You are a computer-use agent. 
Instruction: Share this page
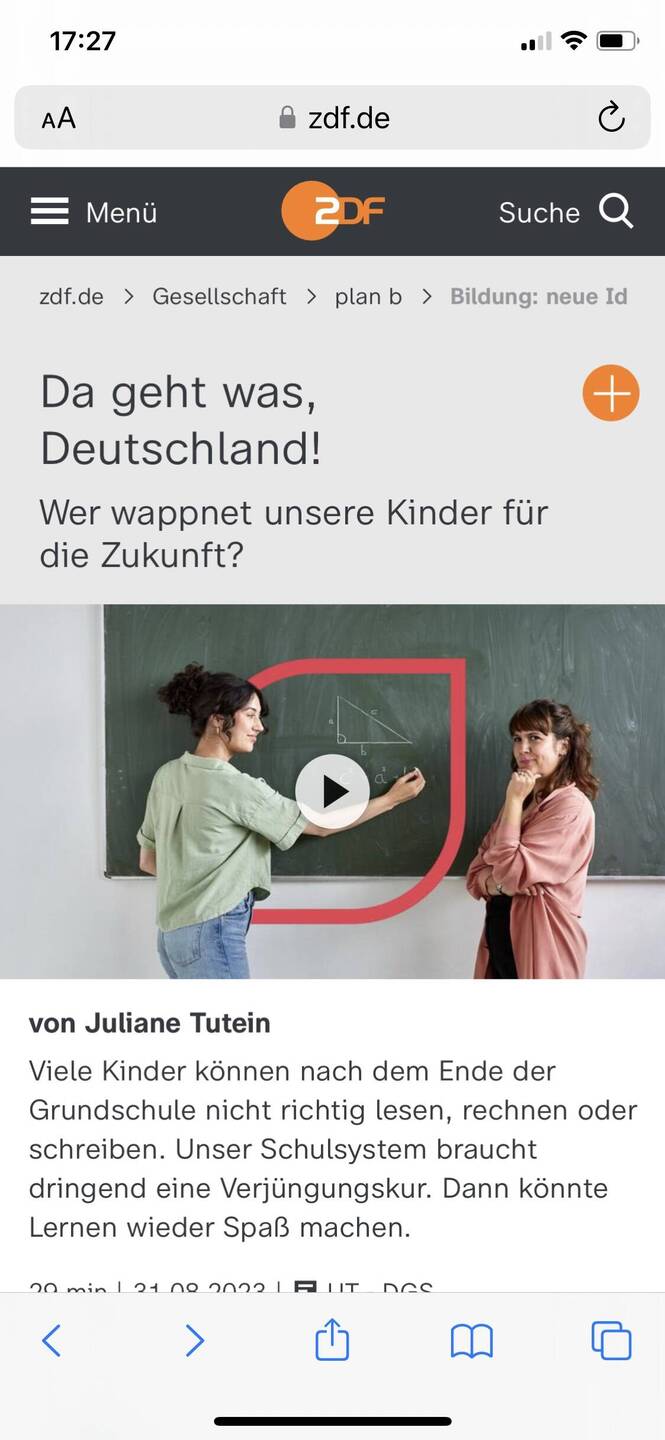332,1340
